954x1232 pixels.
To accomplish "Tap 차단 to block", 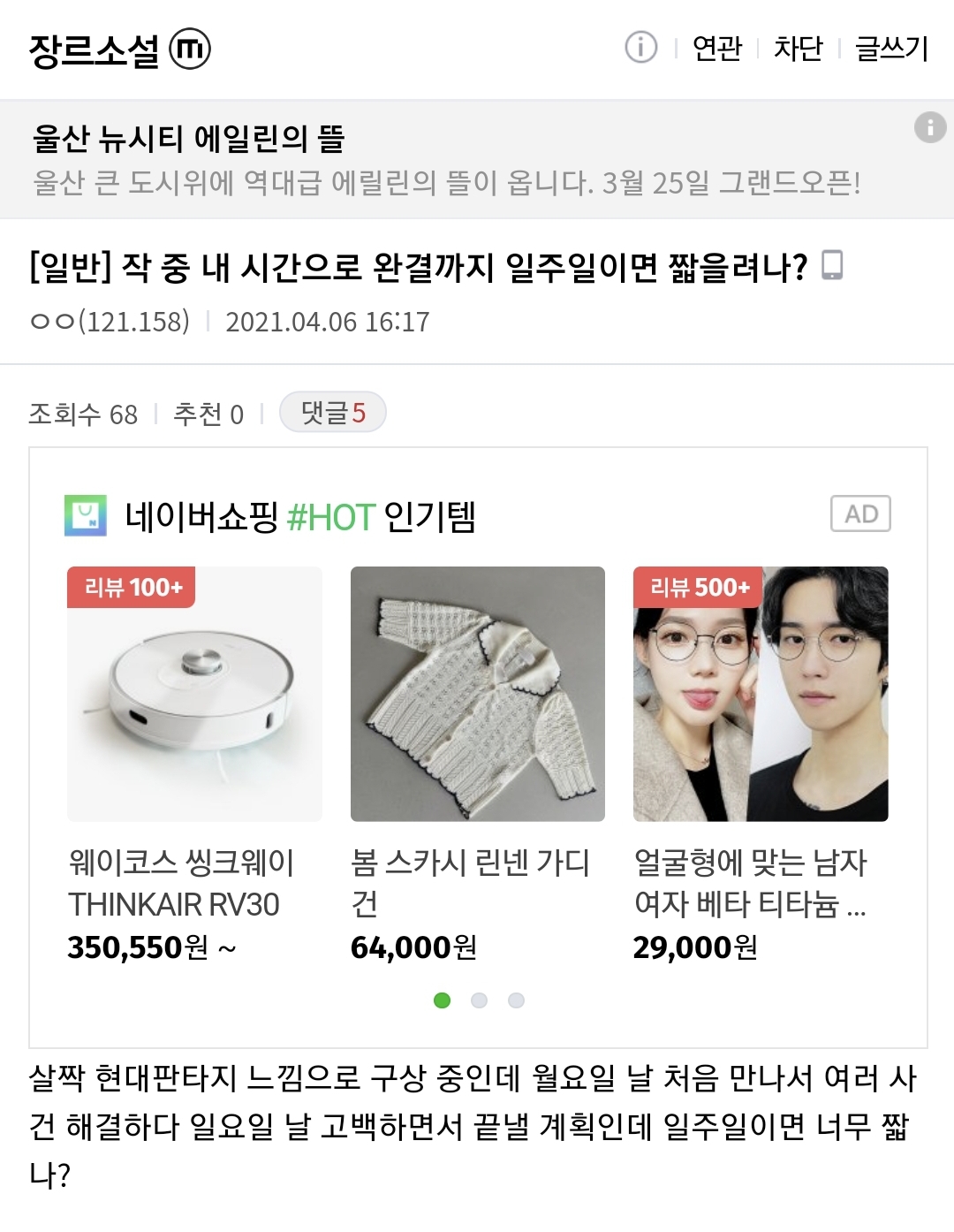I will (x=798, y=48).
